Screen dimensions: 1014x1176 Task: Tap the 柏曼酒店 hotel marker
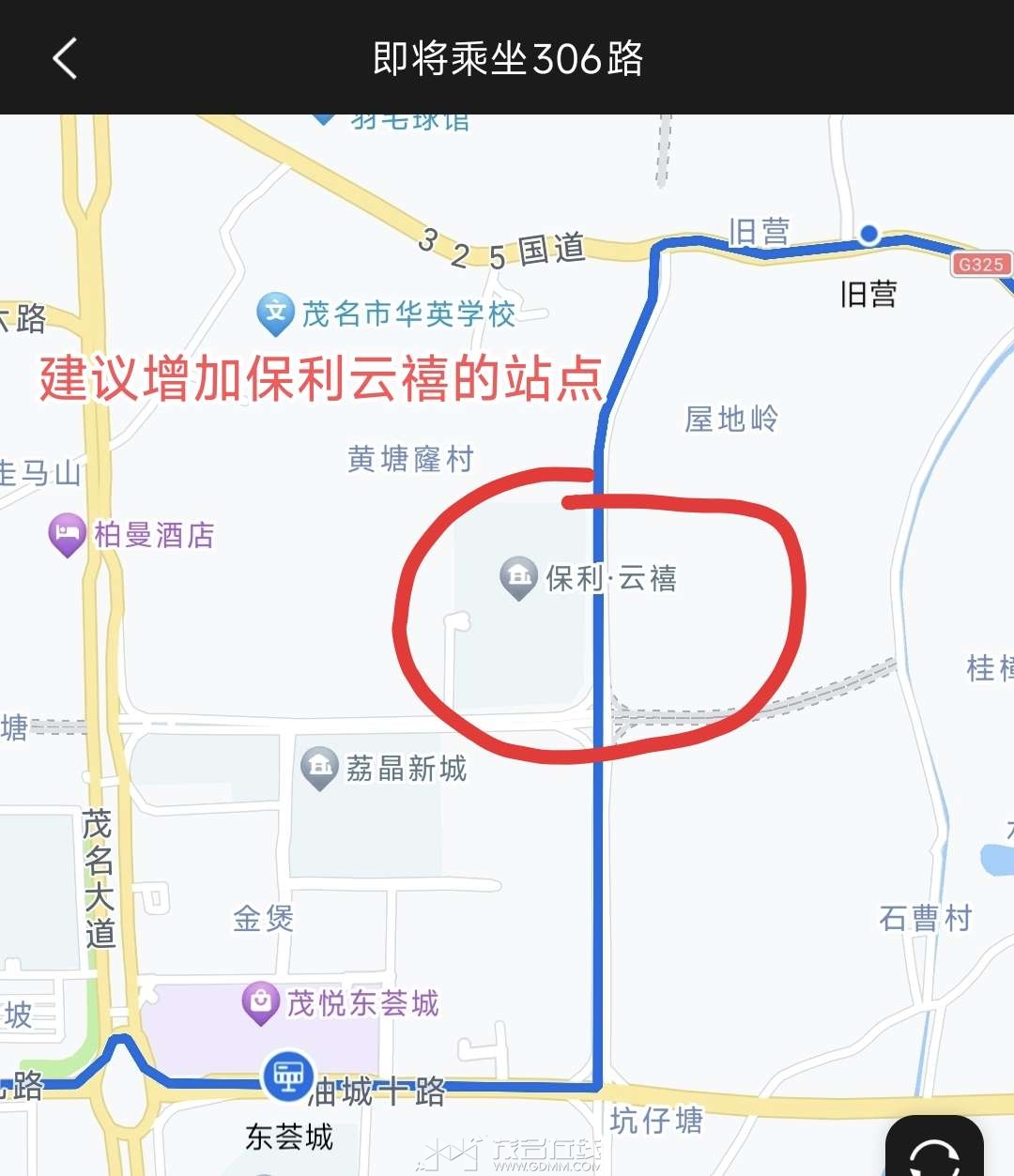tap(68, 534)
